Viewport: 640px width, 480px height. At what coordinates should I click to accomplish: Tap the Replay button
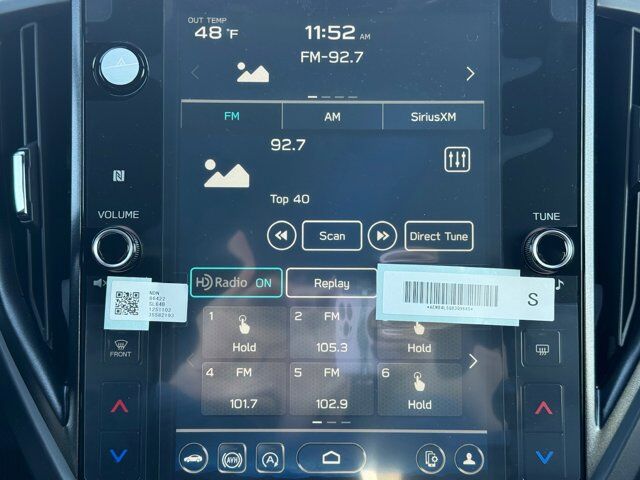[331, 283]
